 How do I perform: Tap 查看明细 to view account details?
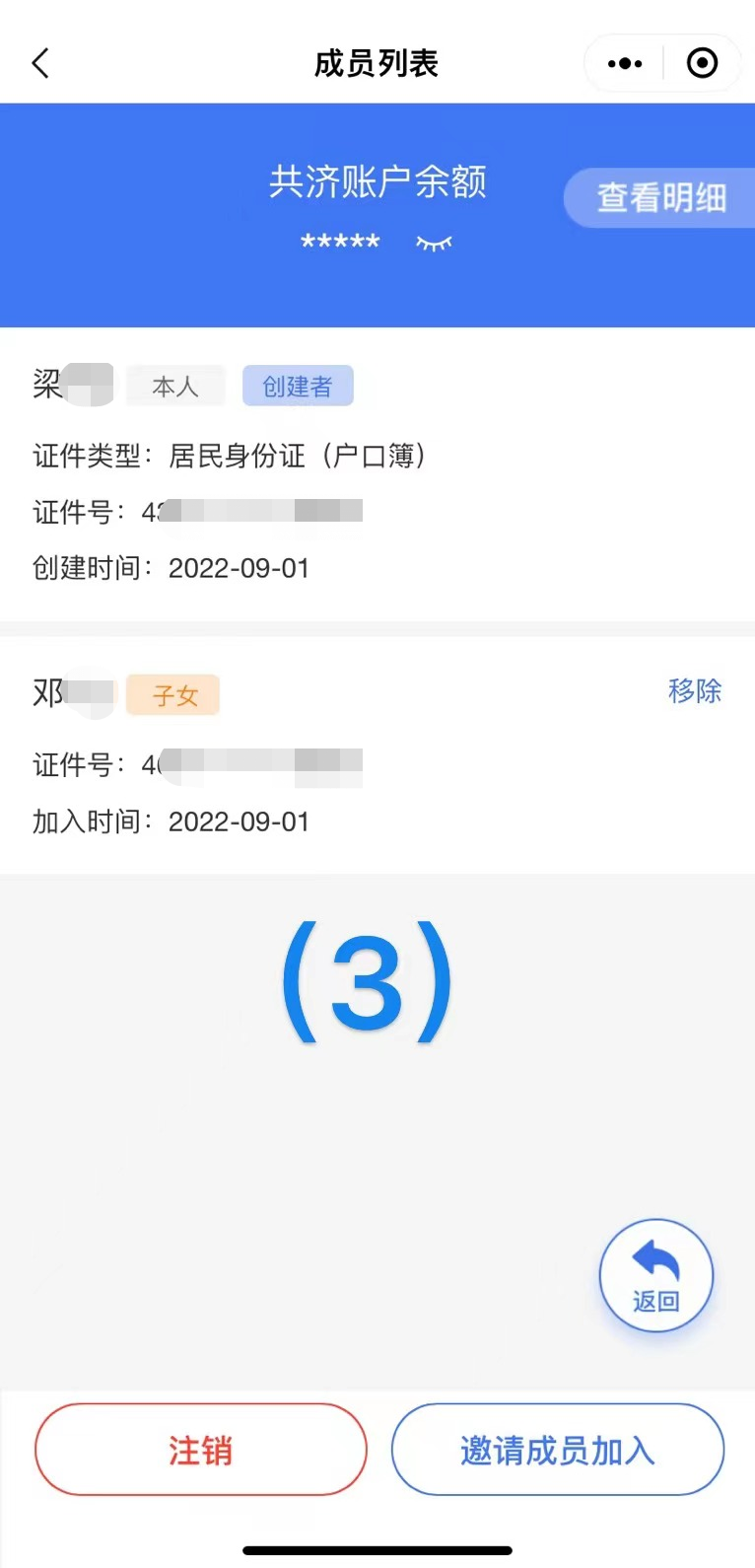(661, 197)
